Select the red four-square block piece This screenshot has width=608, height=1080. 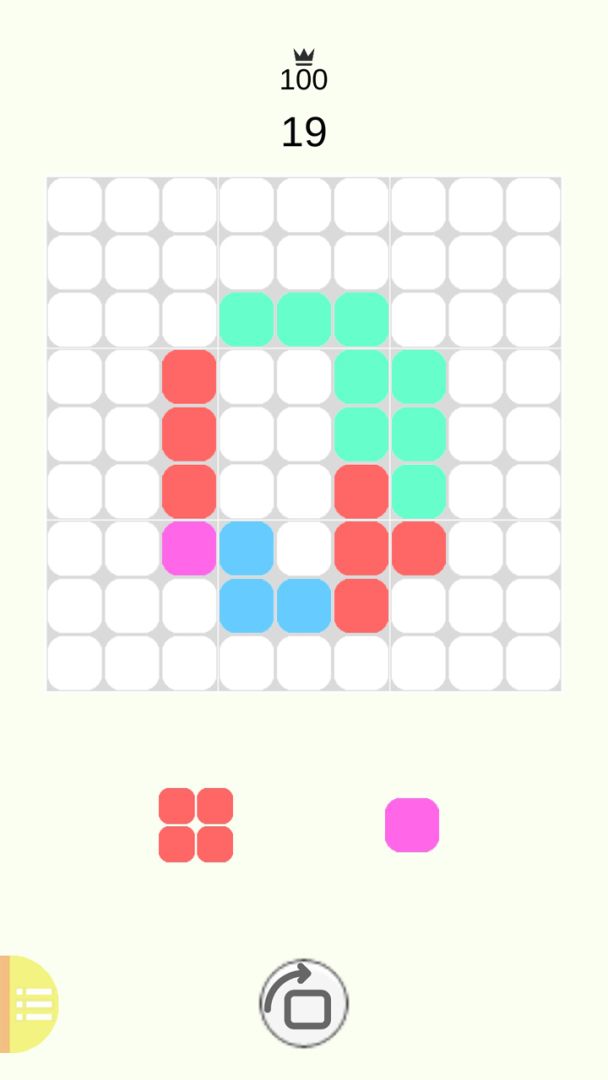click(x=196, y=825)
